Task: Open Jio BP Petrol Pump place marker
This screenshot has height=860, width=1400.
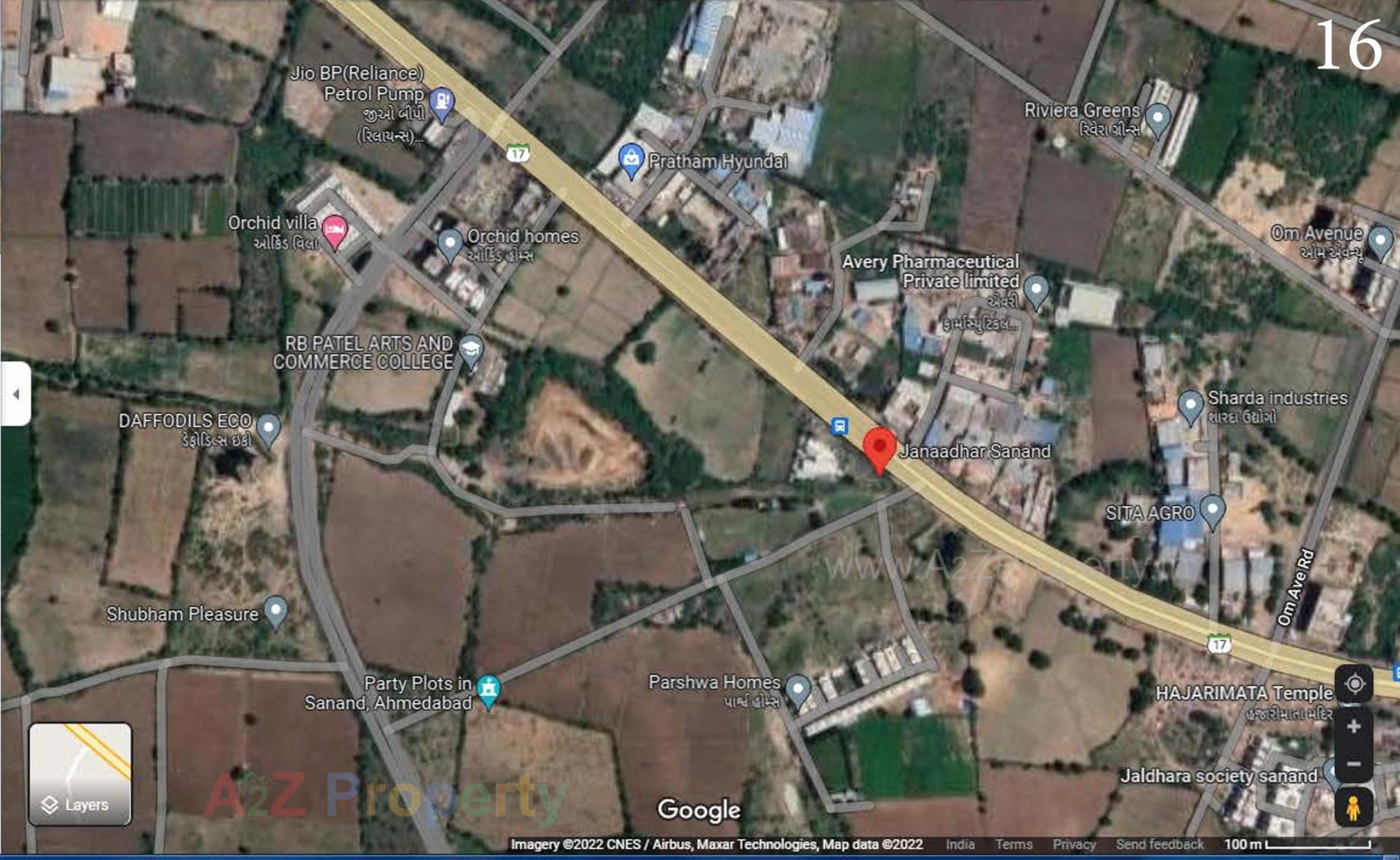Action: (x=442, y=102)
